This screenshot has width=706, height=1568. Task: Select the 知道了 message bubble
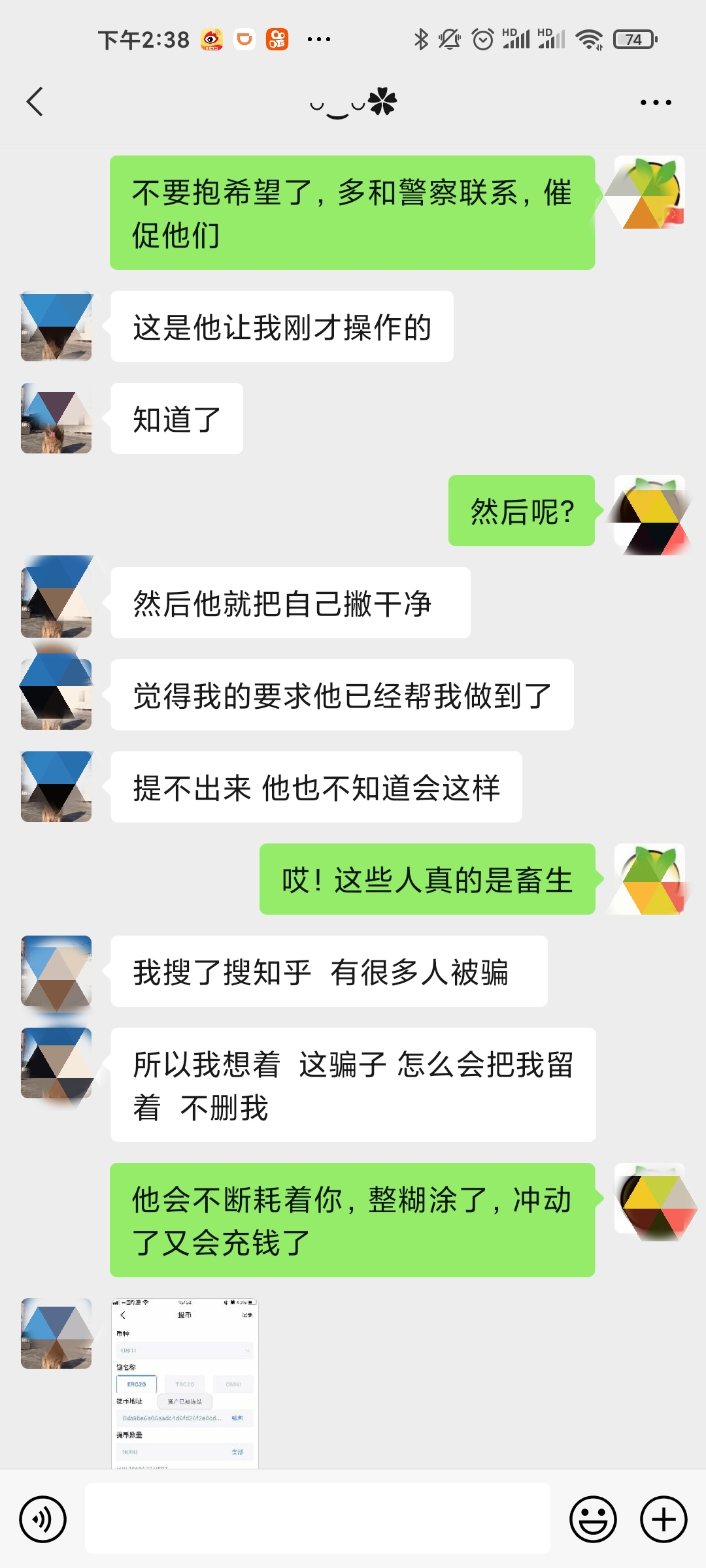coord(175,418)
